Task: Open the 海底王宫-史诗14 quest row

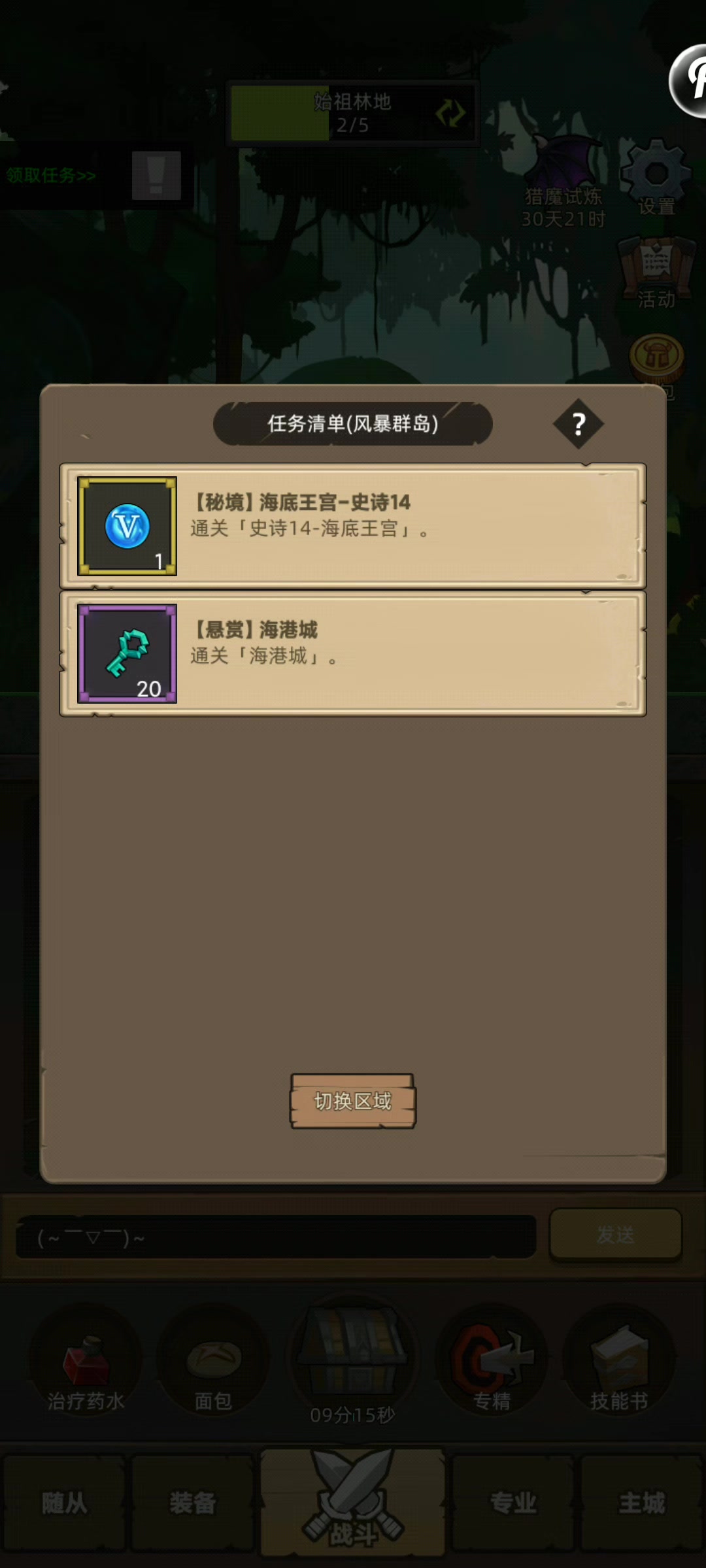Action: 405,525
